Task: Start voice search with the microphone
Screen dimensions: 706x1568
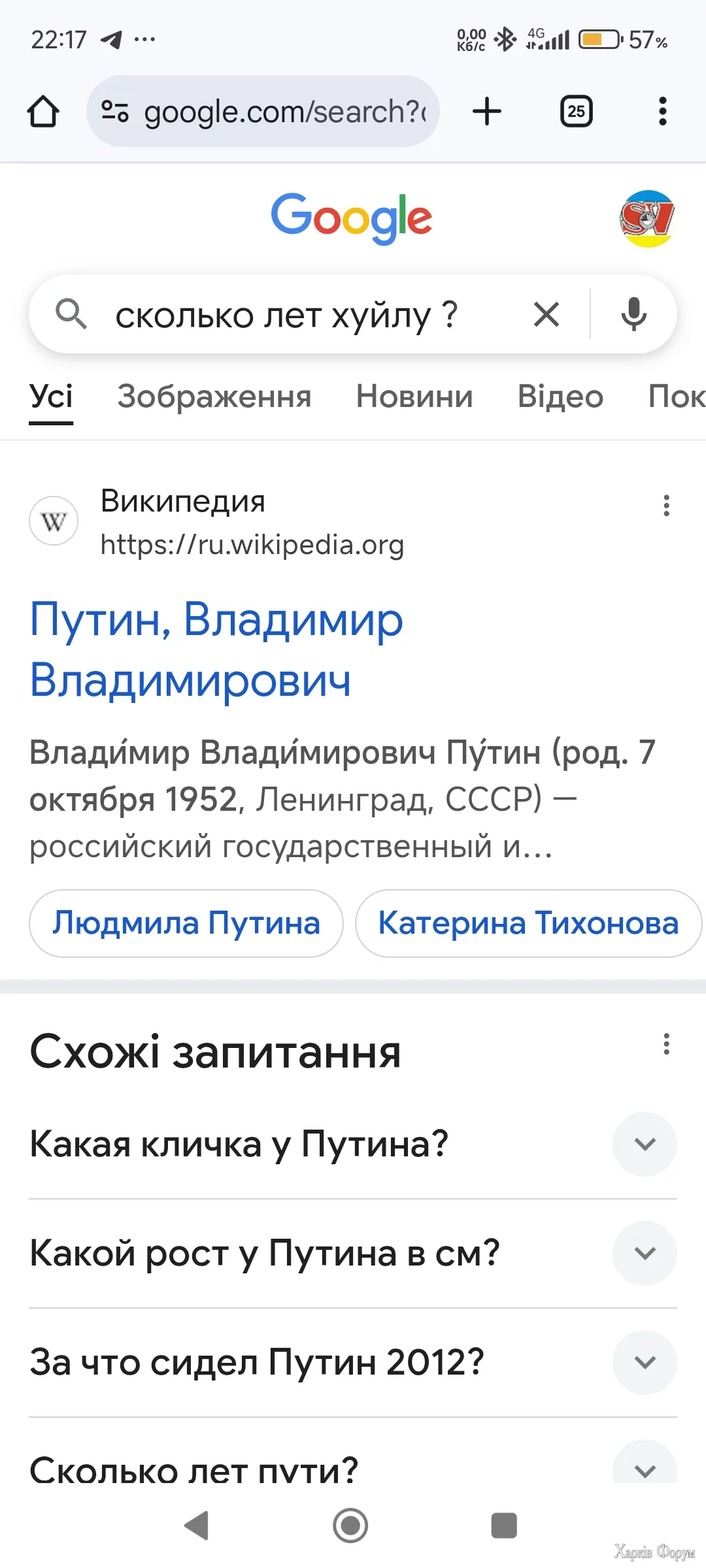Action: [633, 315]
